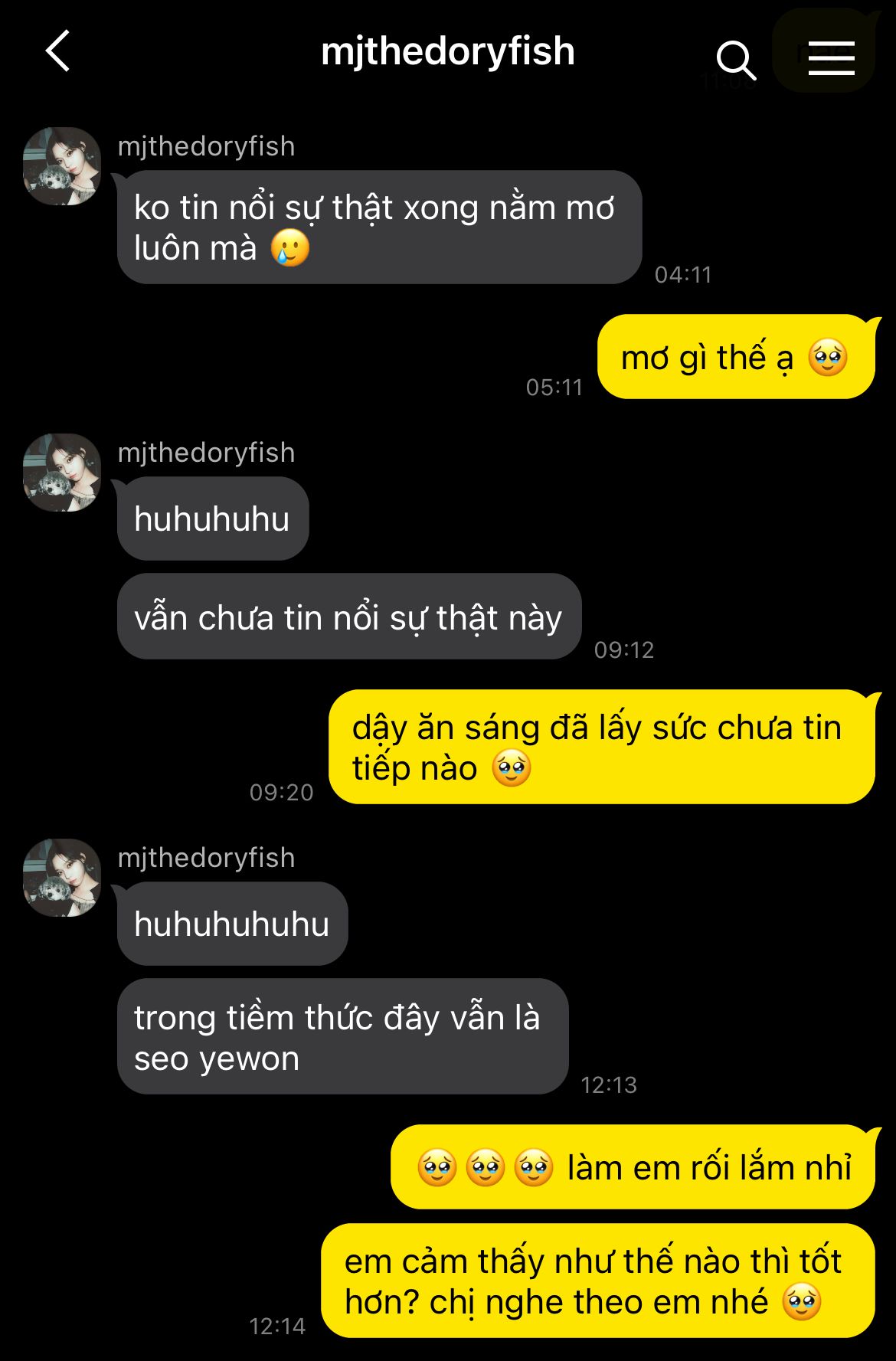
Task: Search within this conversation
Action: [x=735, y=60]
